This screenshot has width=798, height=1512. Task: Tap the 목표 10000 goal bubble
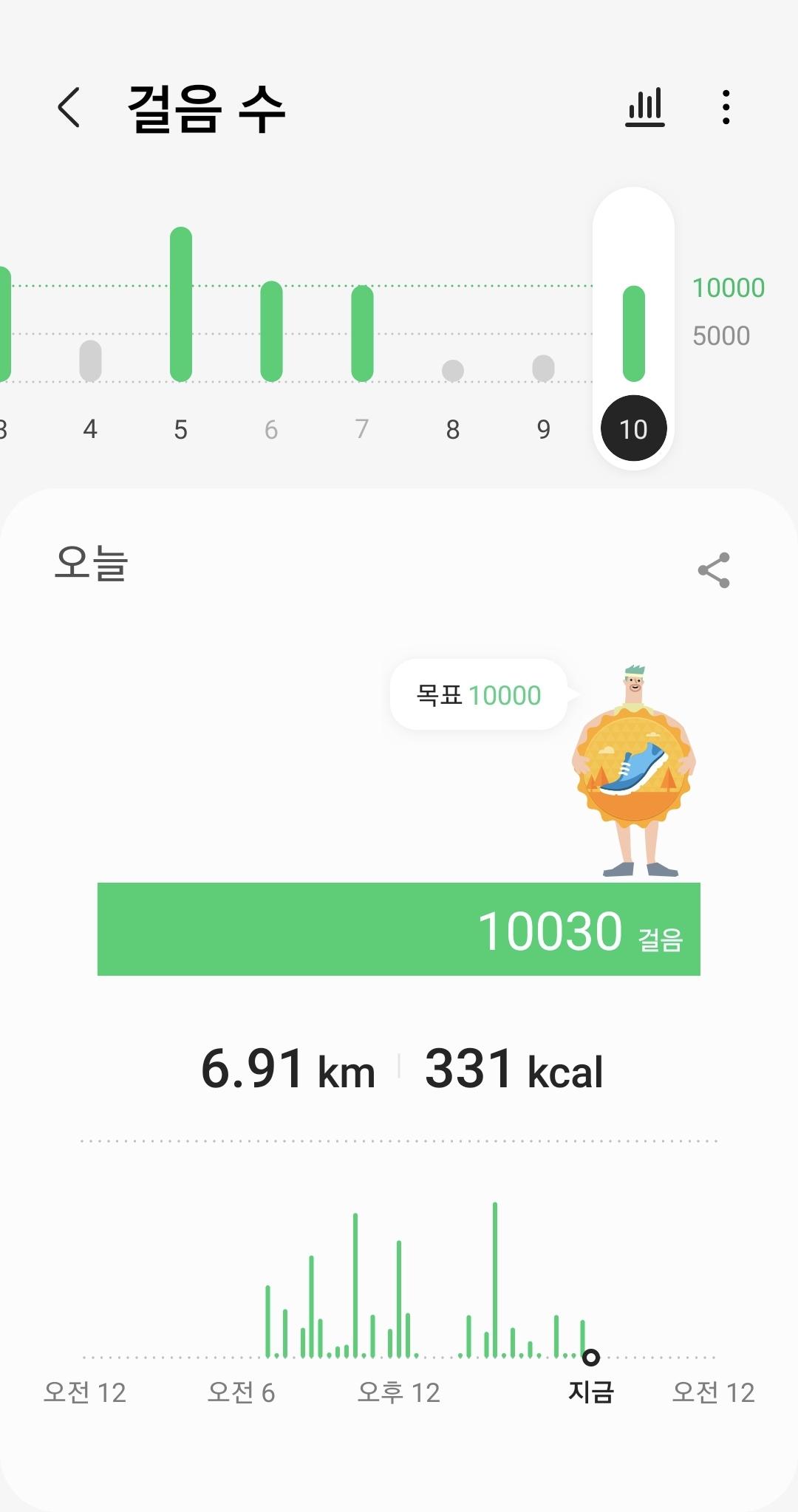tap(479, 695)
